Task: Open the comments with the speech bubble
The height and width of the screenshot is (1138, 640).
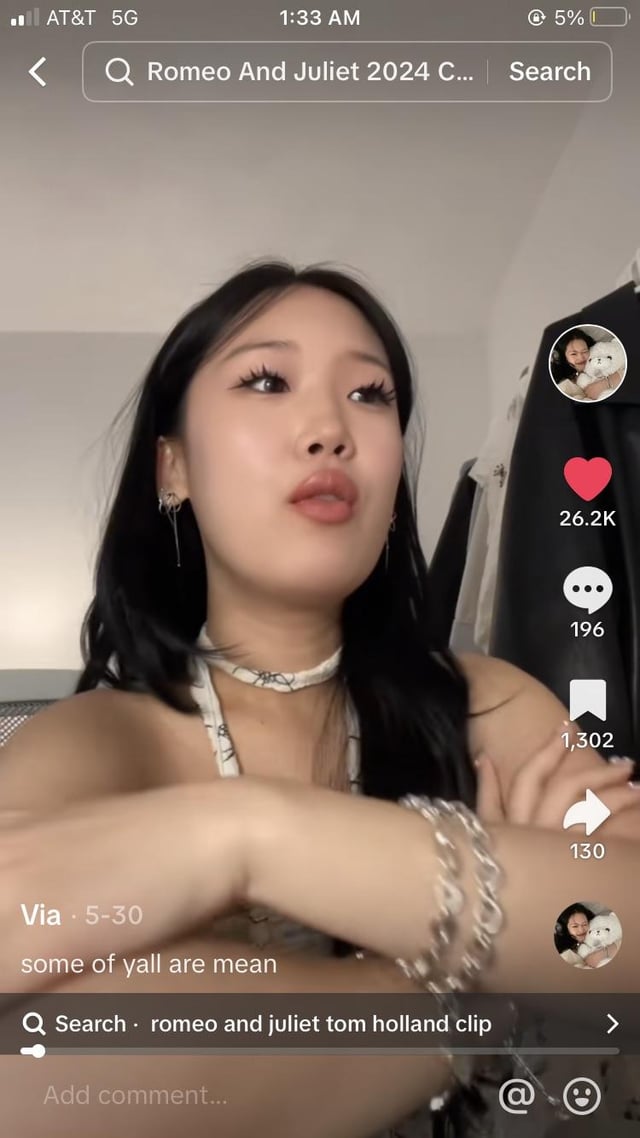Action: (x=588, y=589)
